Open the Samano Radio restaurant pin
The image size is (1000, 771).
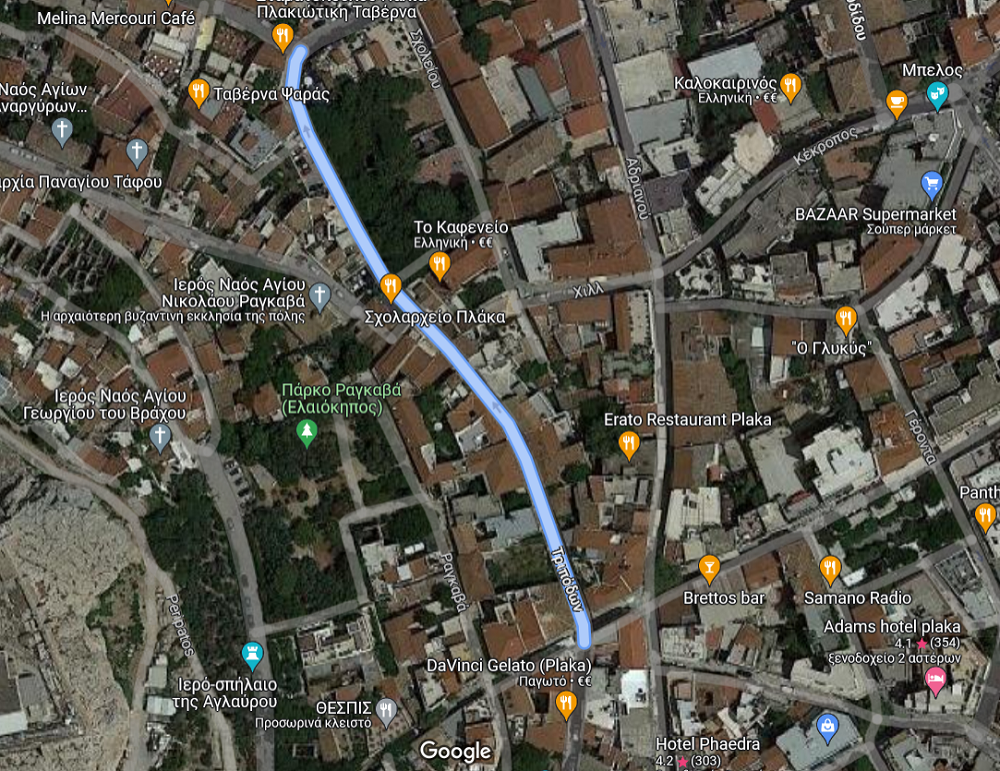coord(829,570)
